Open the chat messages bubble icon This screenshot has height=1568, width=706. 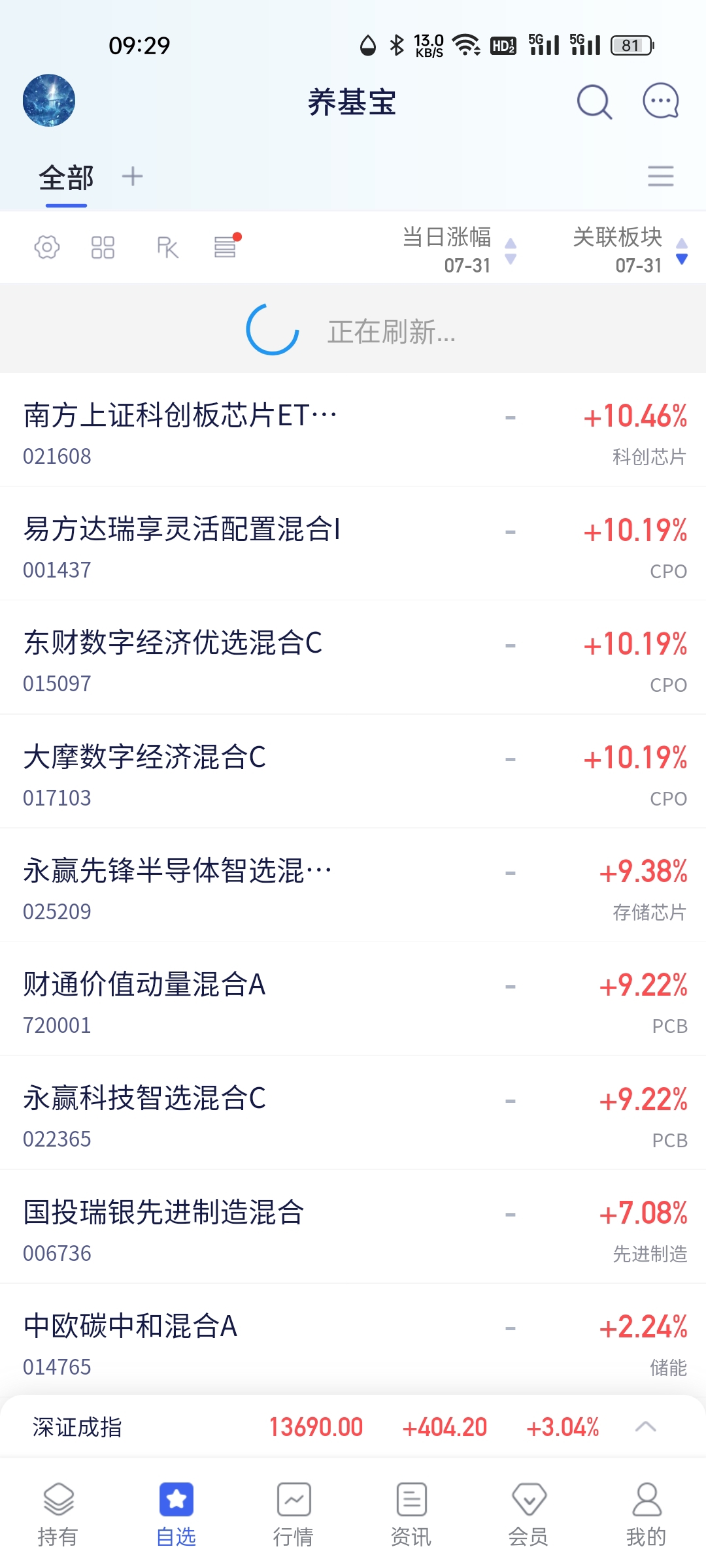(661, 101)
